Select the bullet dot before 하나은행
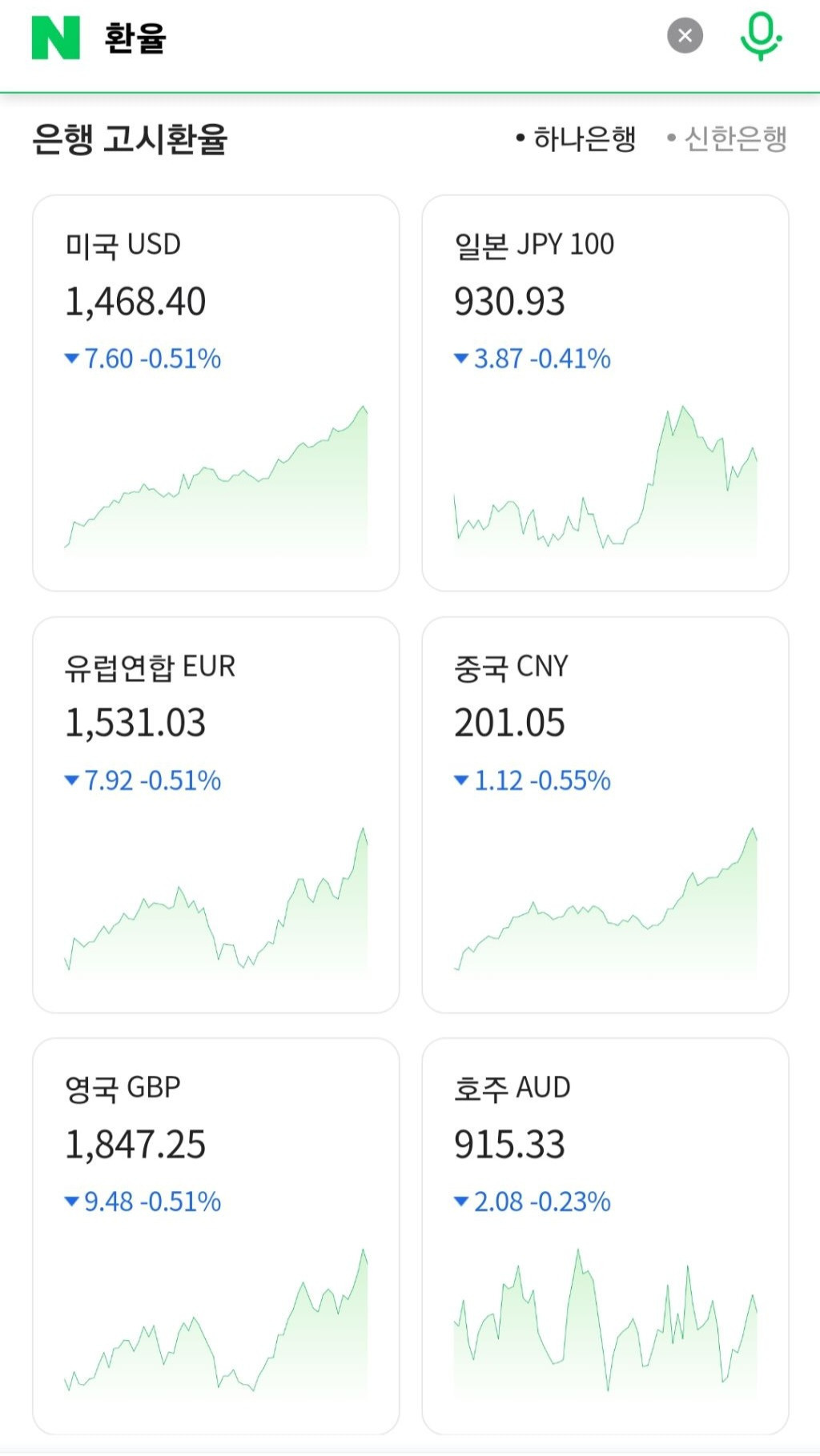This screenshot has width=820, height=1456. click(x=522, y=137)
